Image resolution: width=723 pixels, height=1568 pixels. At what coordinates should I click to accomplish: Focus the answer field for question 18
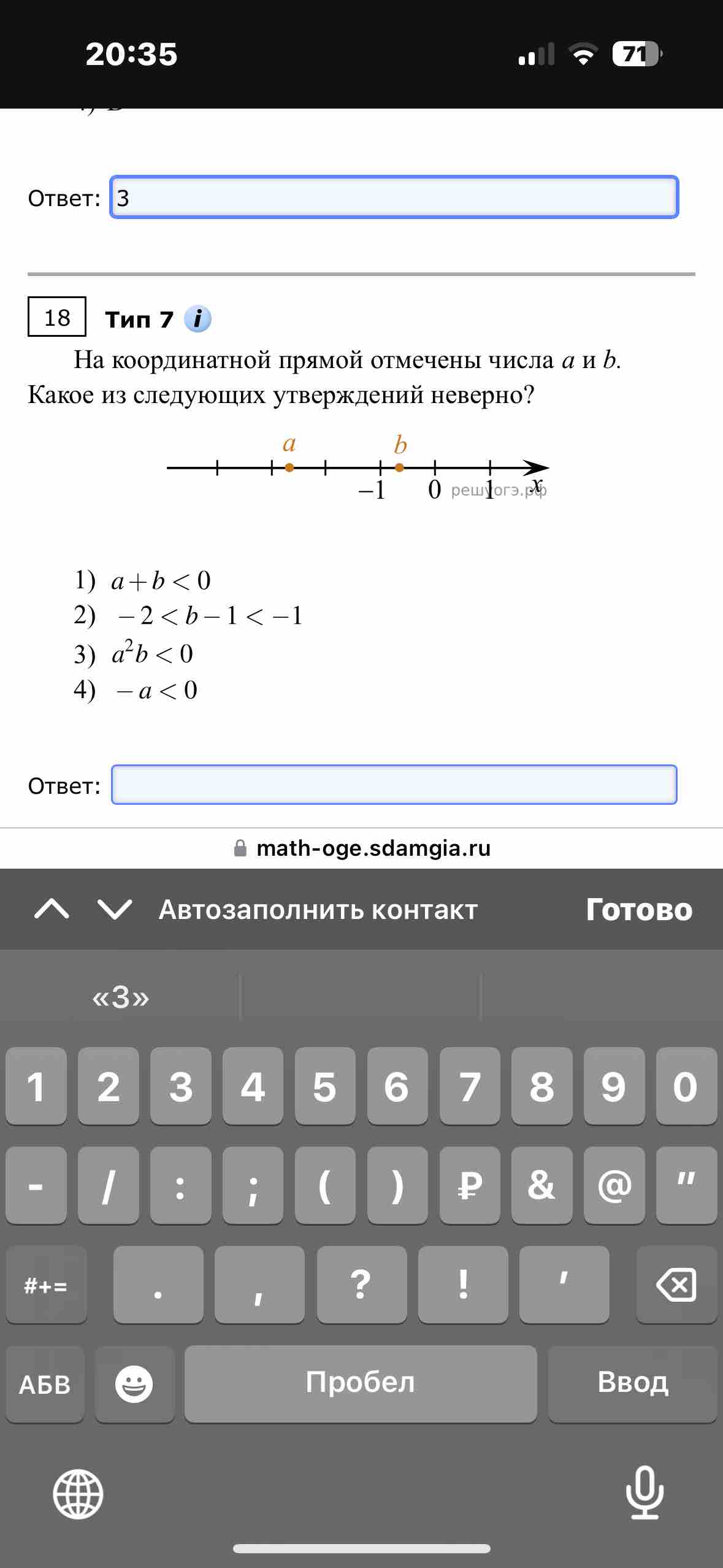pyautogui.click(x=394, y=785)
